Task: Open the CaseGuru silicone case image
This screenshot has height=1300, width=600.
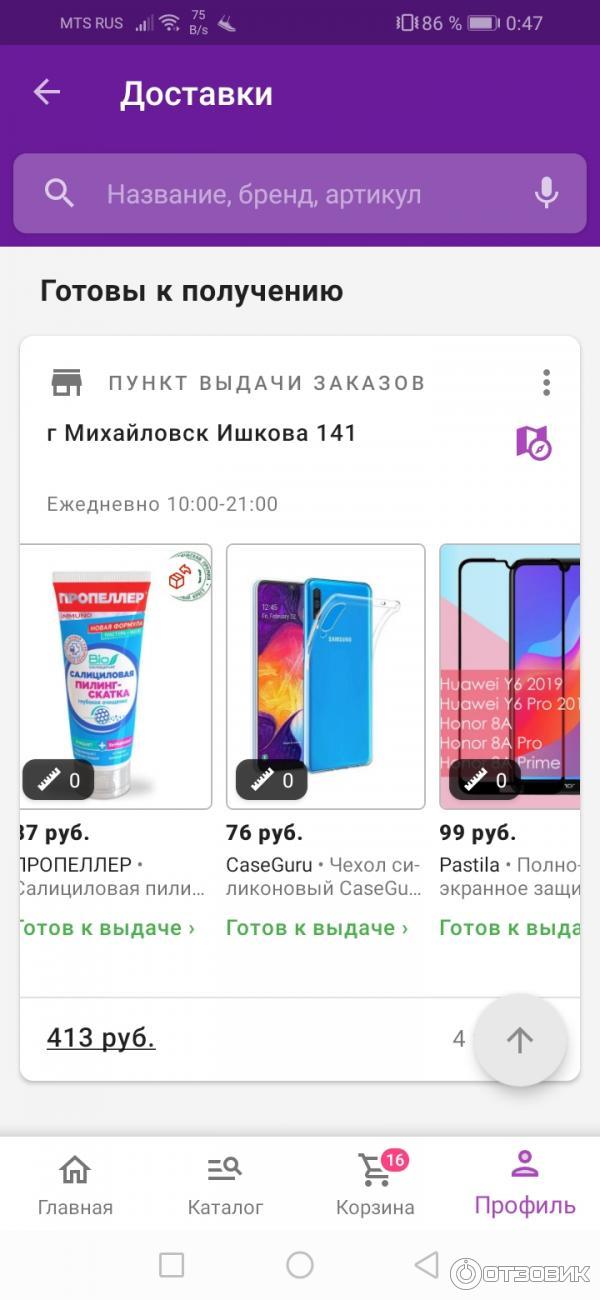Action: coord(326,676)
